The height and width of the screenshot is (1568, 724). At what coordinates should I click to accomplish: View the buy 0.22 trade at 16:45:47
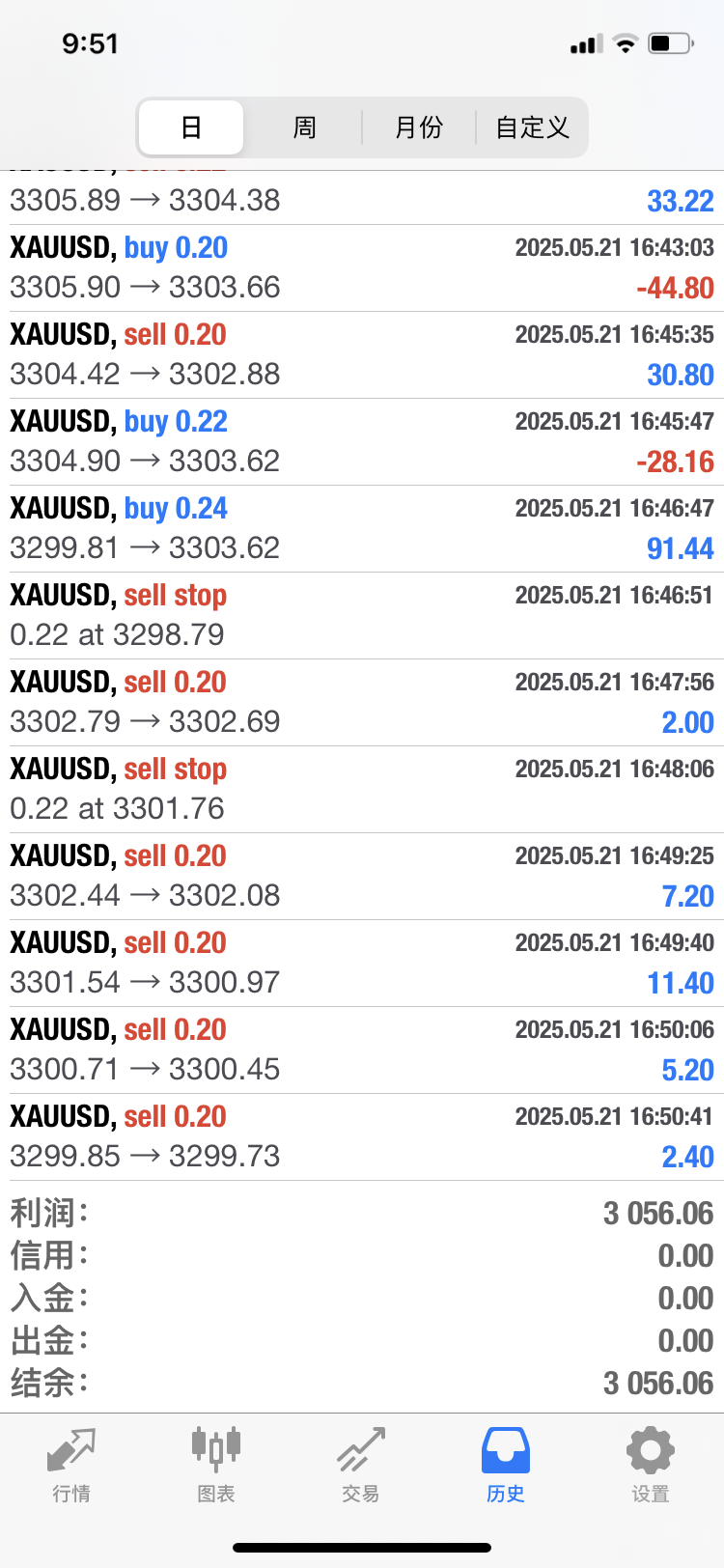point(362,441)
